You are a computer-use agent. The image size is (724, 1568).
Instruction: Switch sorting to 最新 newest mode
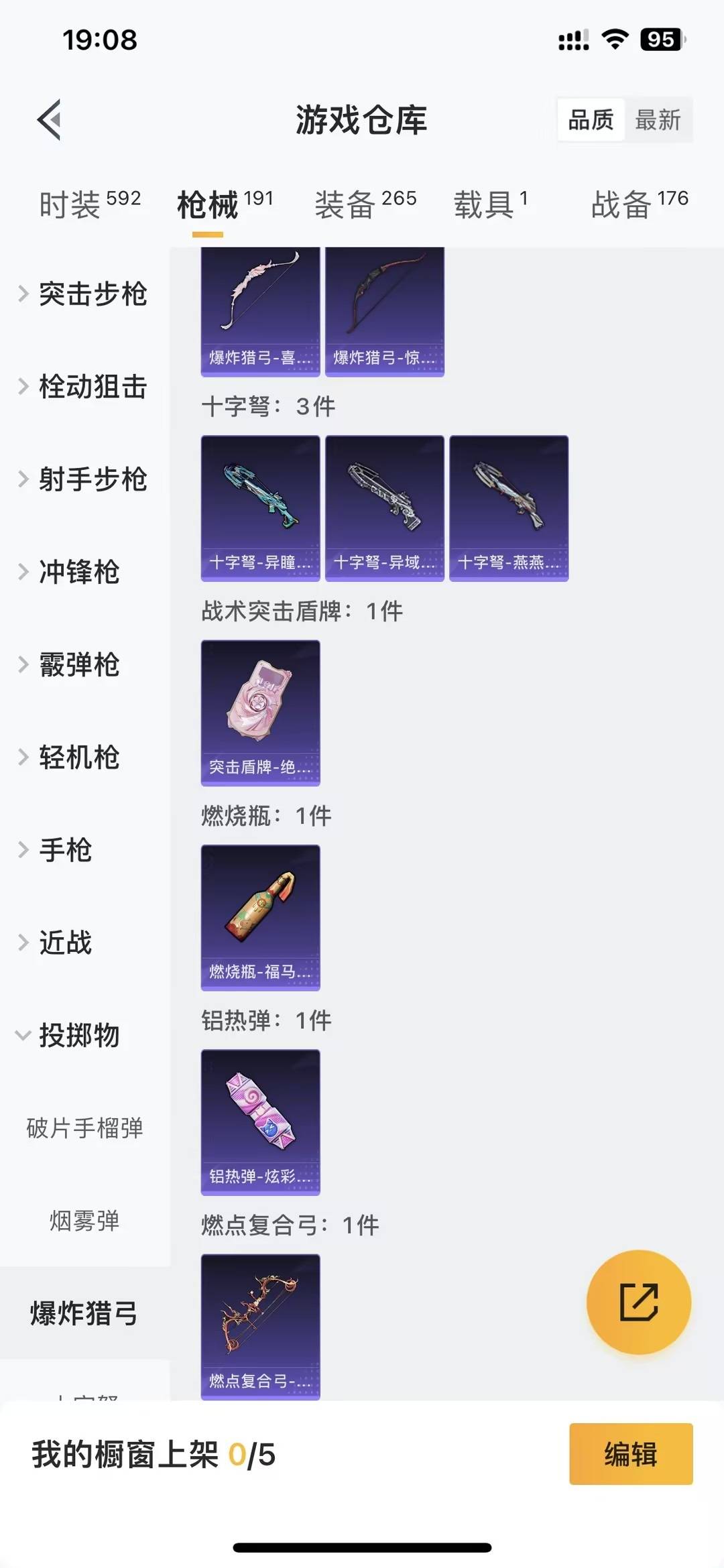[x=660, y=121]
